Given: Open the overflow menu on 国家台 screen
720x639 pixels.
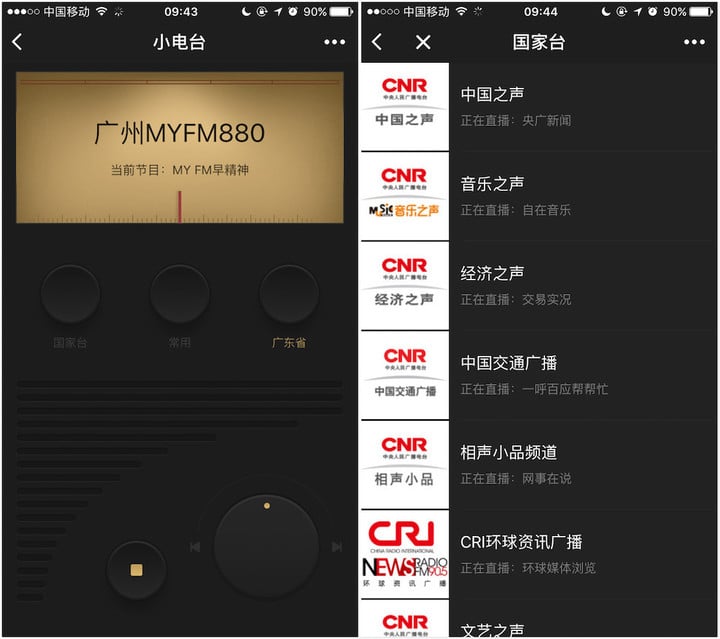Looking at the screenshot, I should click(x=694, y=42).
